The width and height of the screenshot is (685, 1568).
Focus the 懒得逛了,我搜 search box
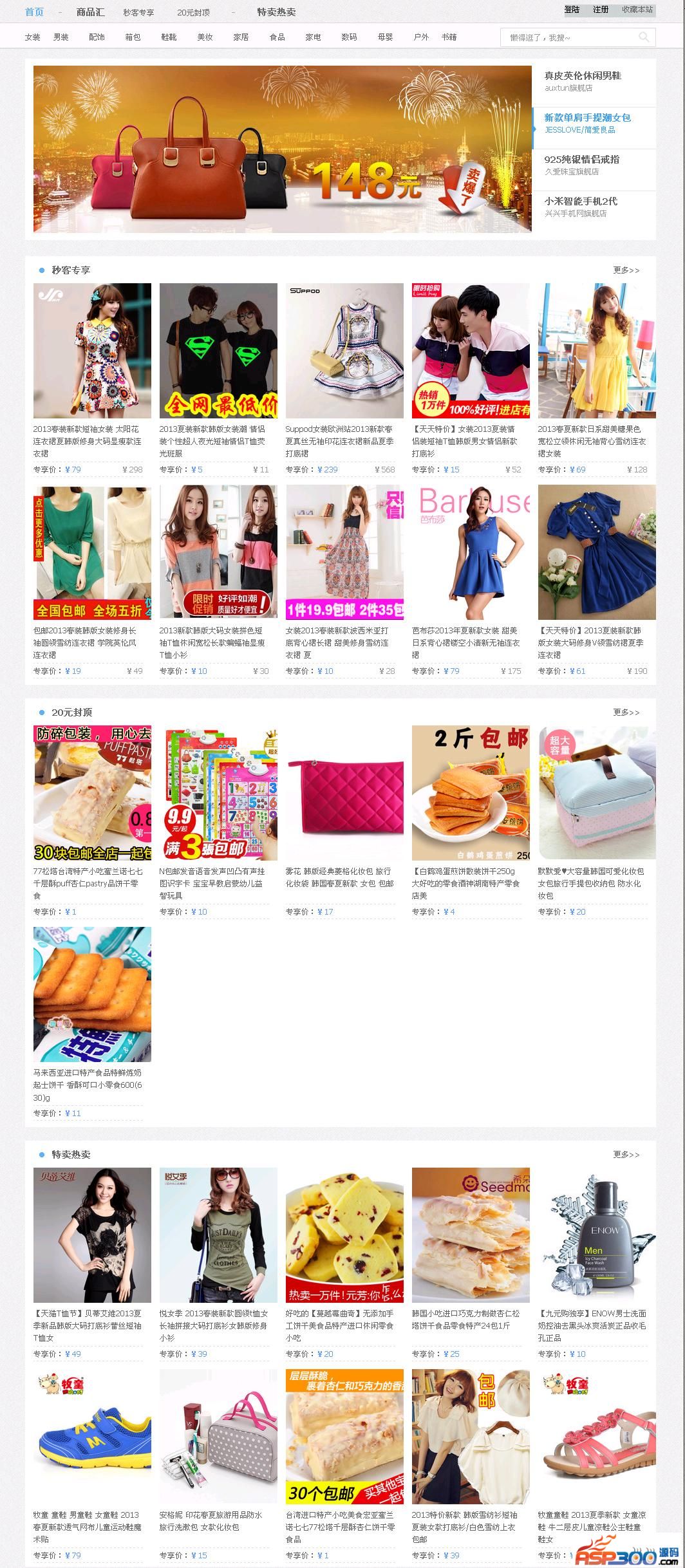[x=567, y=38]
